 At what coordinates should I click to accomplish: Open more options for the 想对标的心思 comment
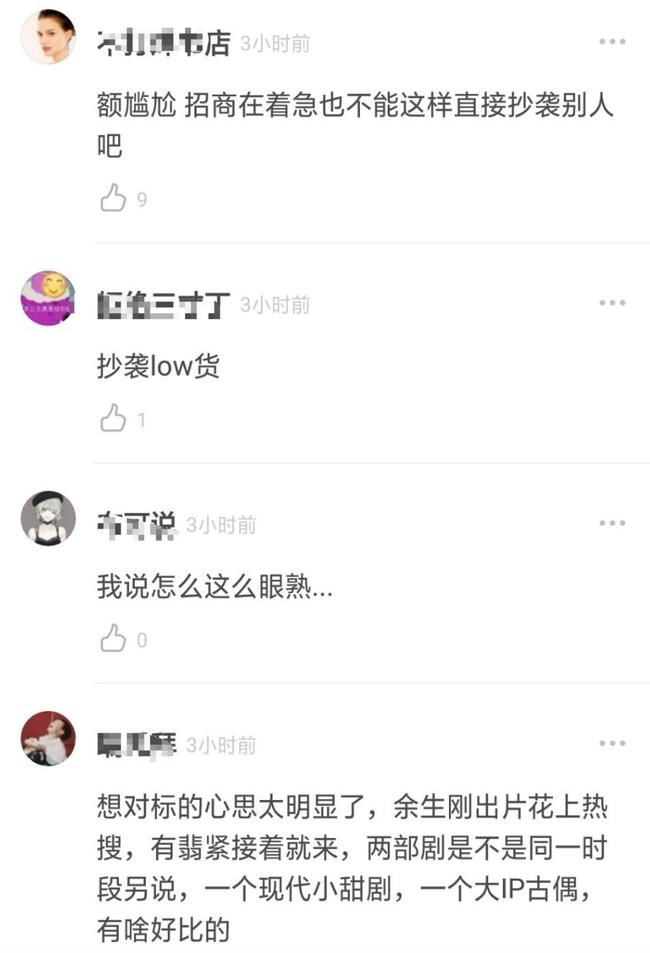tap(612, 743)
